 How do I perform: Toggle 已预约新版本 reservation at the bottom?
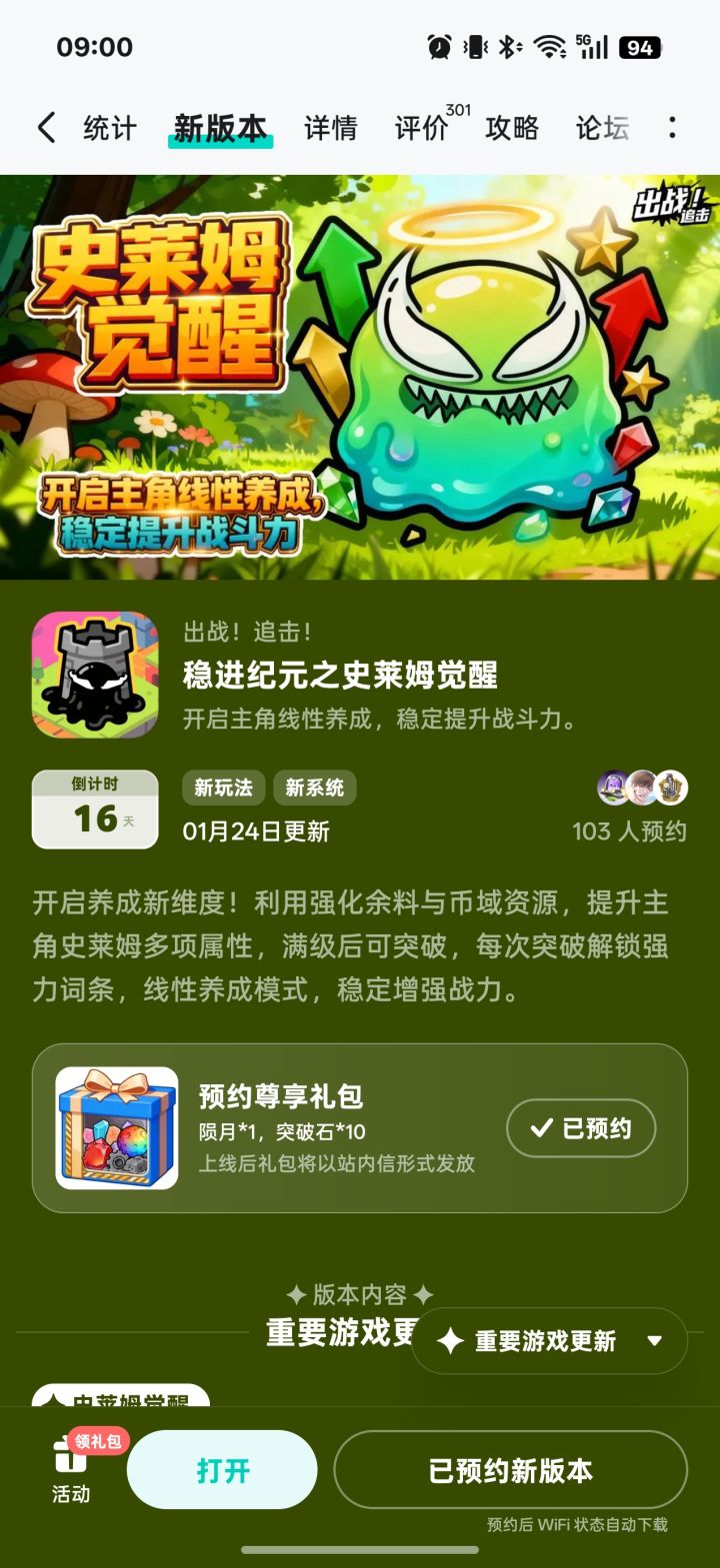pyautogui.click(x=513, y=1471)
